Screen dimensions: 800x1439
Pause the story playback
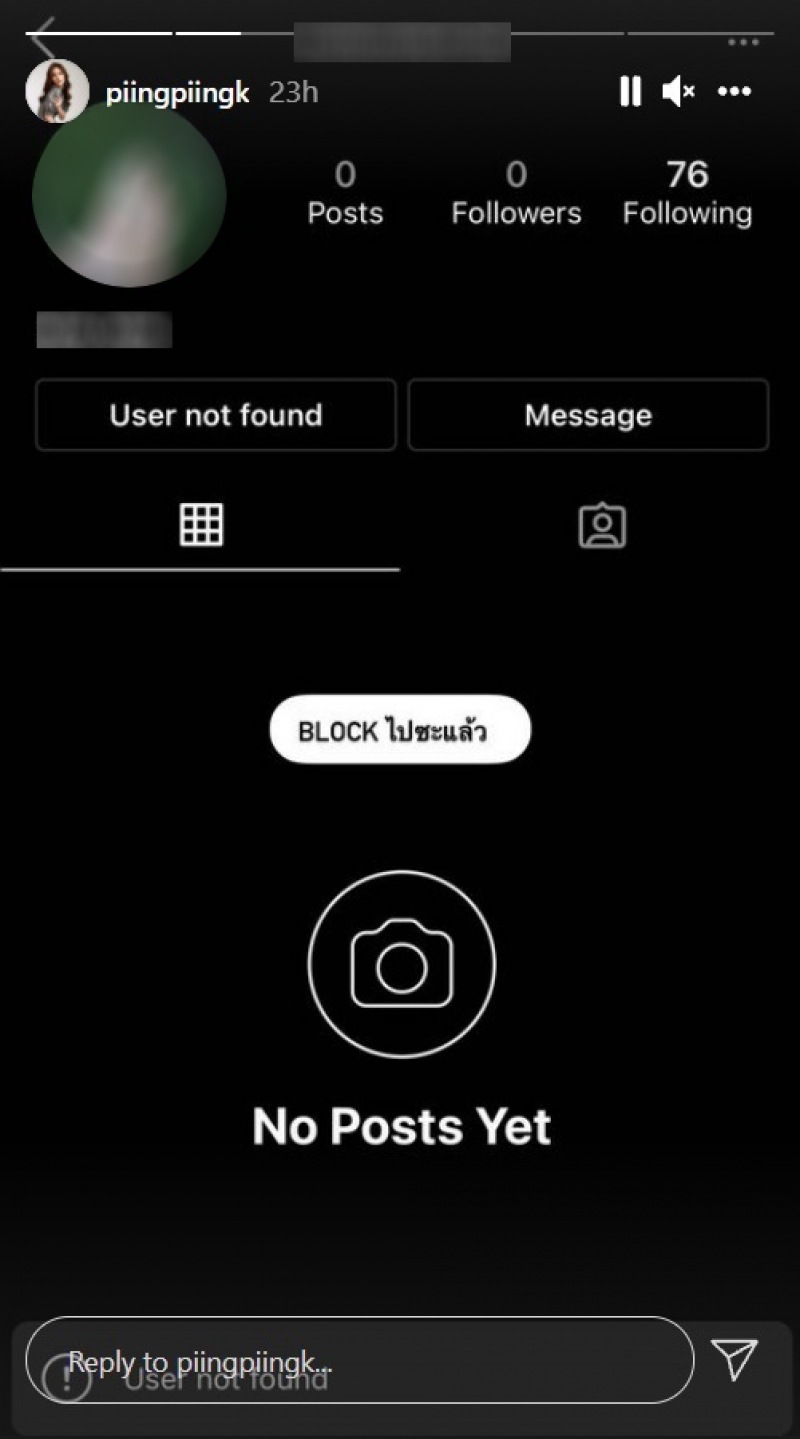[x=630, y=92]
